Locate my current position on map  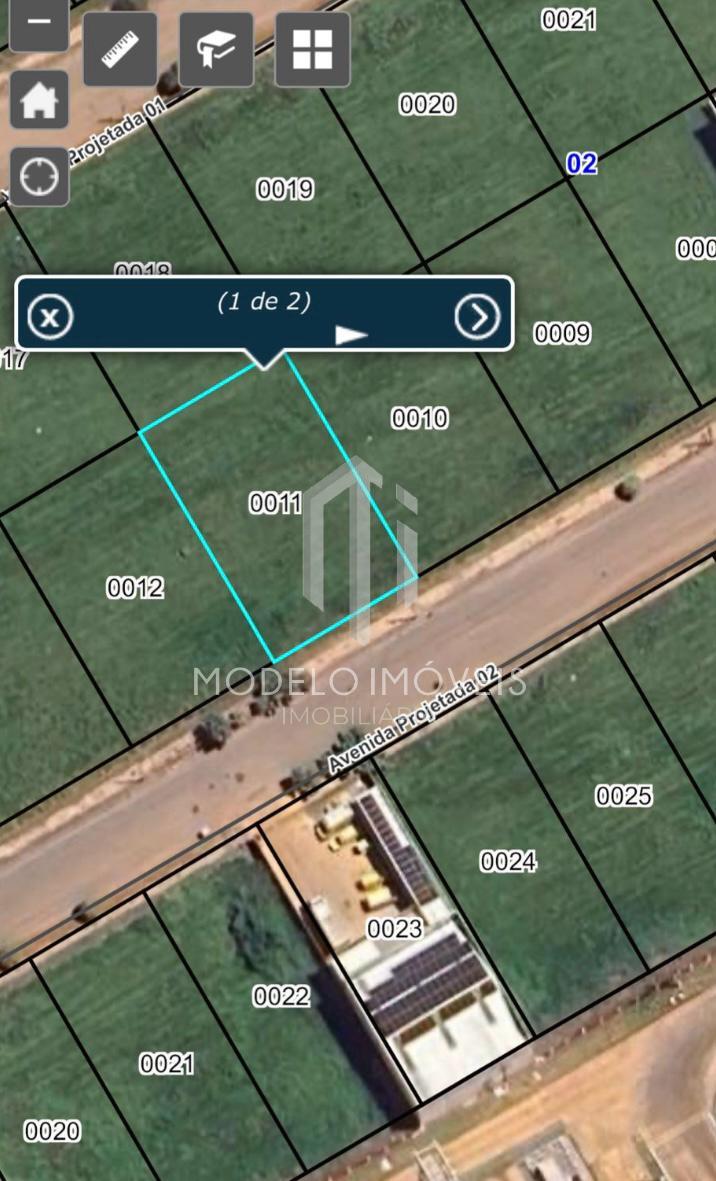click(39, 177)
